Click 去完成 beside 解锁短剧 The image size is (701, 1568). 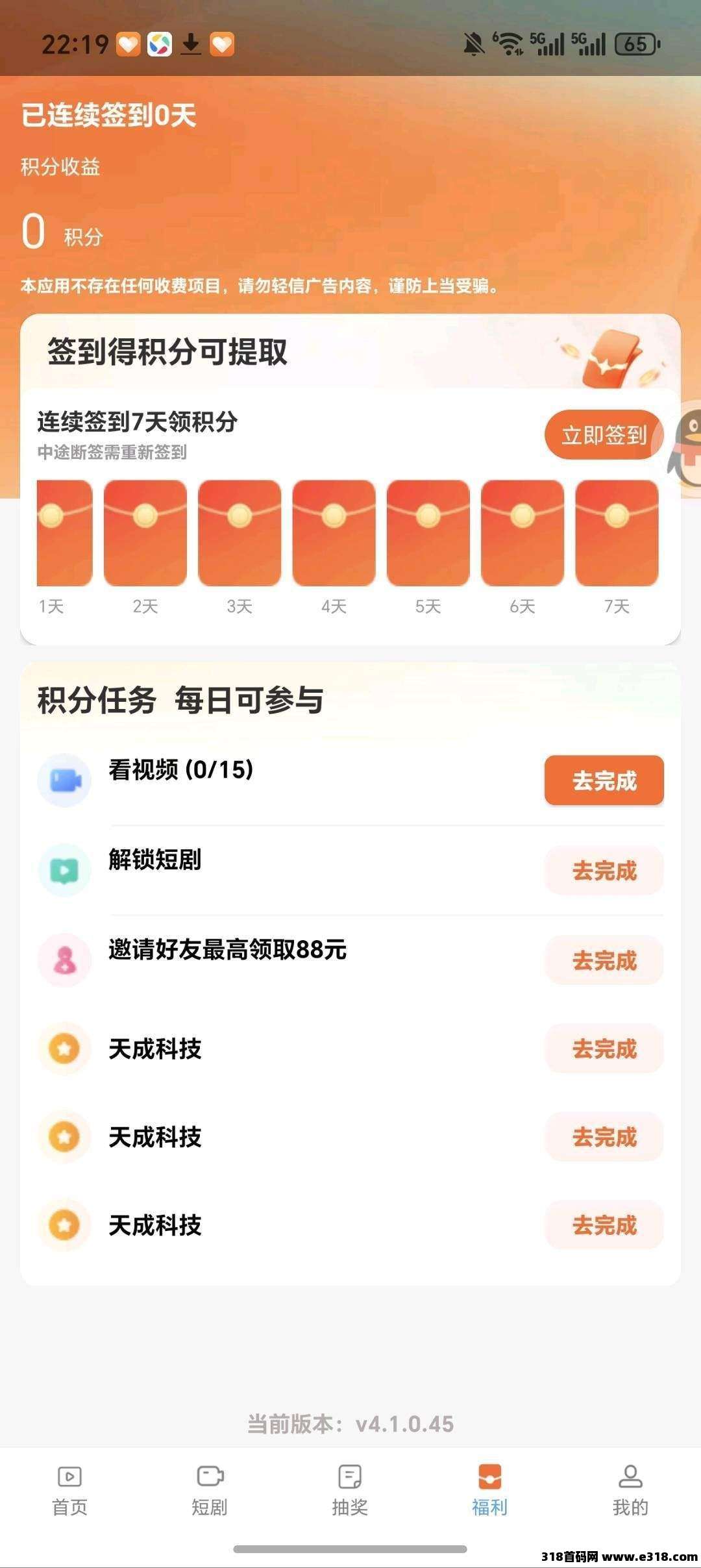(x=604, y=871)
